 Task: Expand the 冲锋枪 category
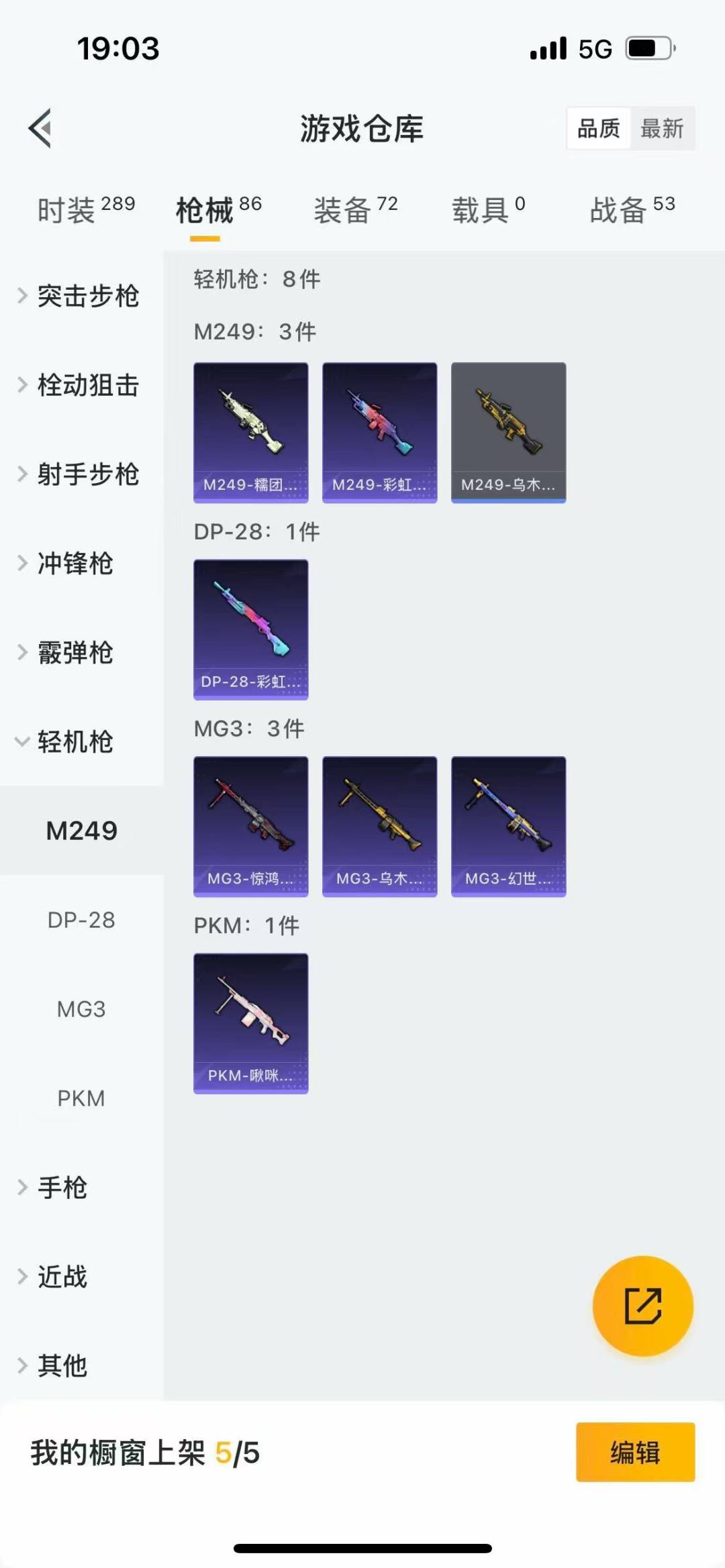point(74,564)
